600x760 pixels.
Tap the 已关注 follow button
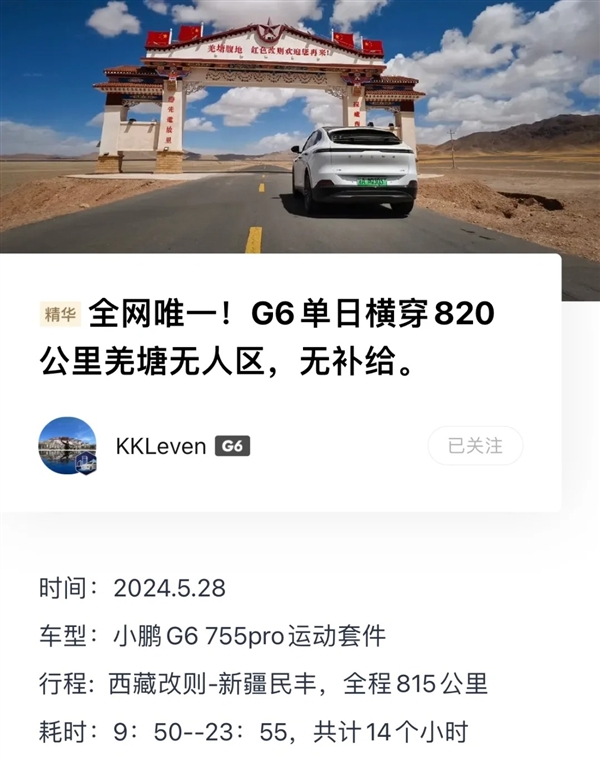[x=475, y=446]
